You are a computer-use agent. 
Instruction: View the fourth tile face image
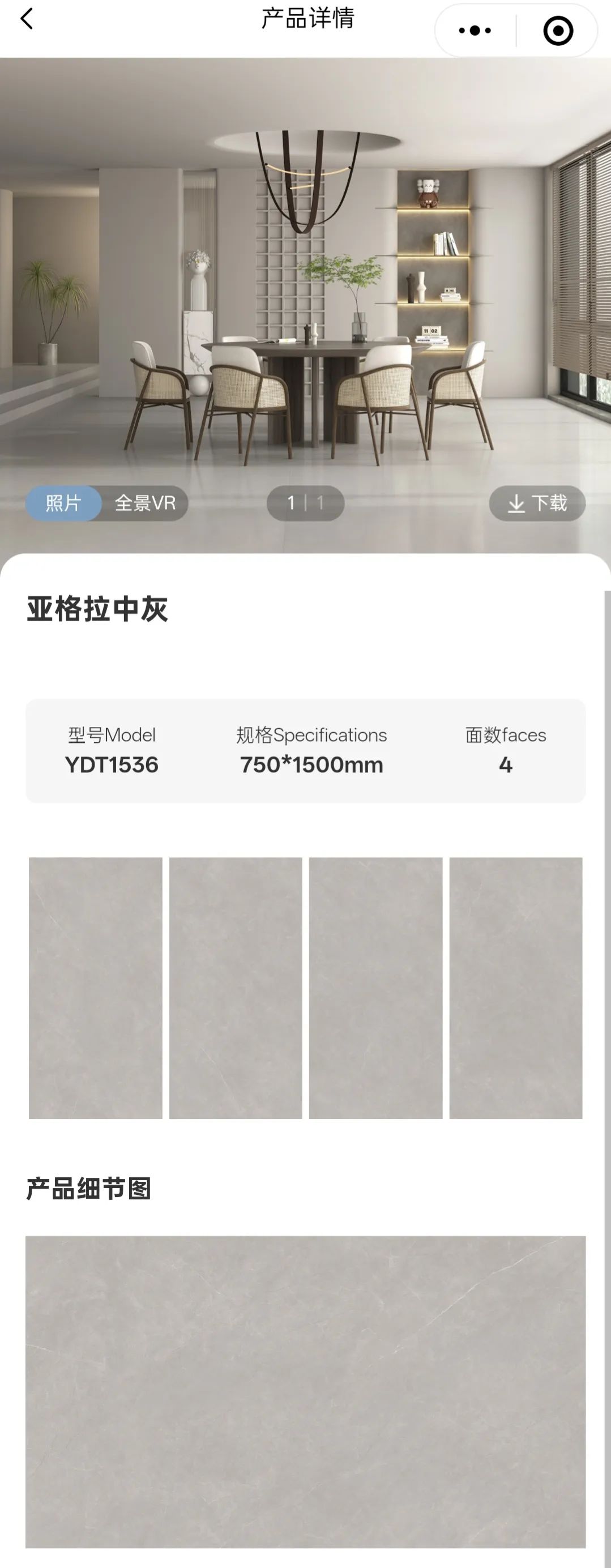515,988
